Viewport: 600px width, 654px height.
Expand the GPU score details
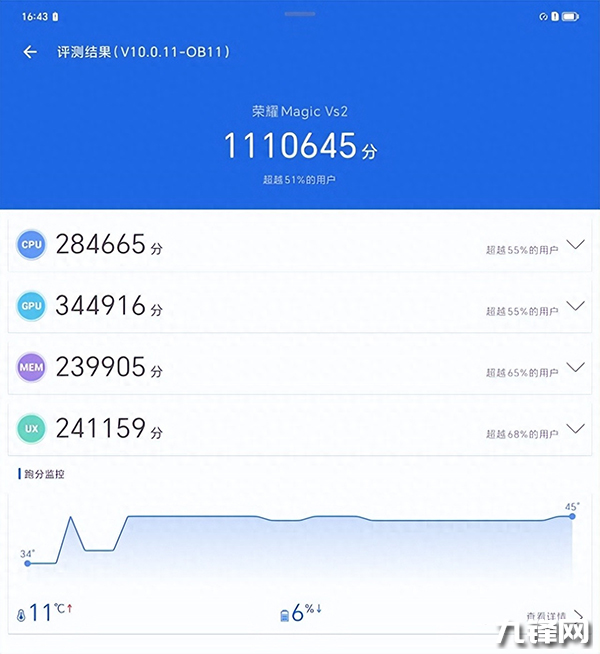pyautogui.click(x=574, y=305)
